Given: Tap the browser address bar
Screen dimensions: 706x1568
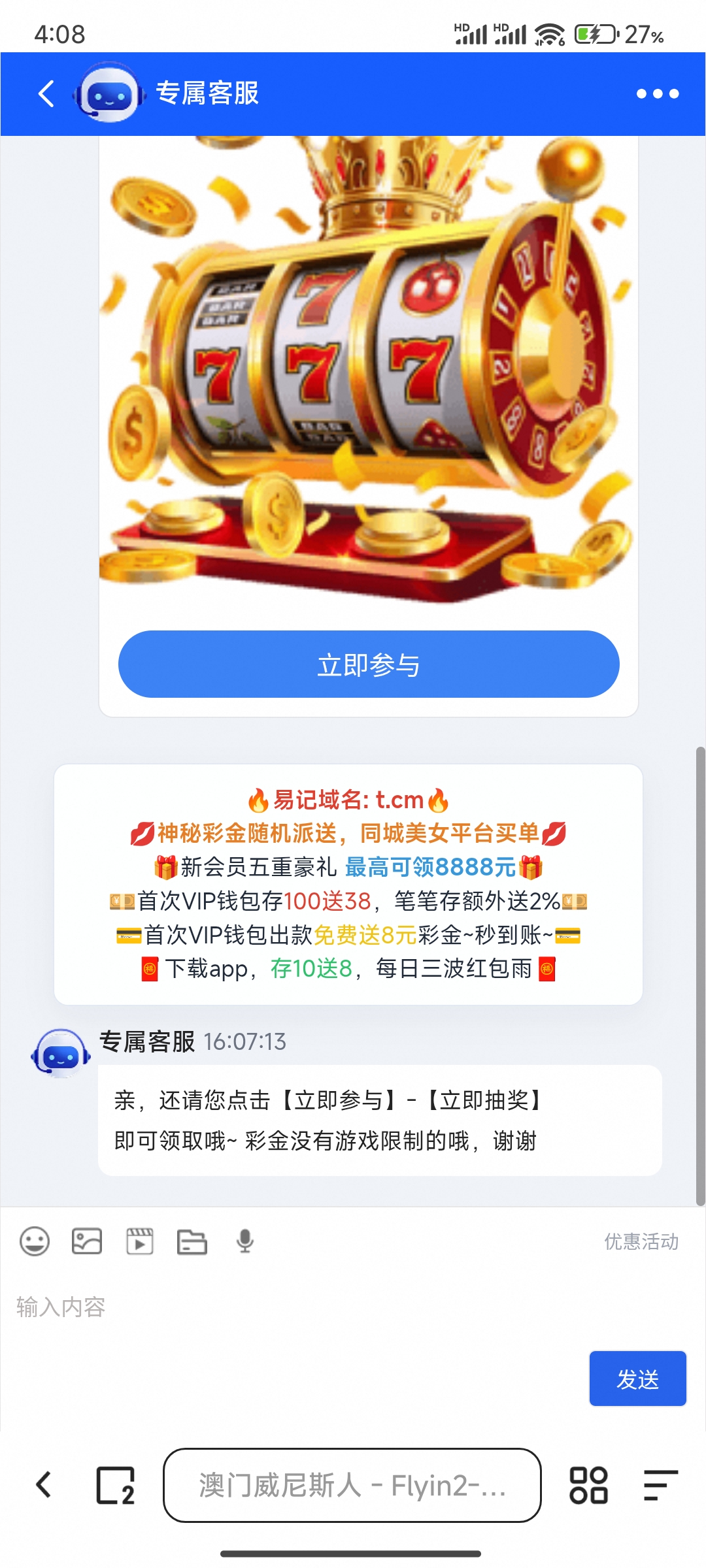Looking at the screenshot, I should click(352, 1486).
